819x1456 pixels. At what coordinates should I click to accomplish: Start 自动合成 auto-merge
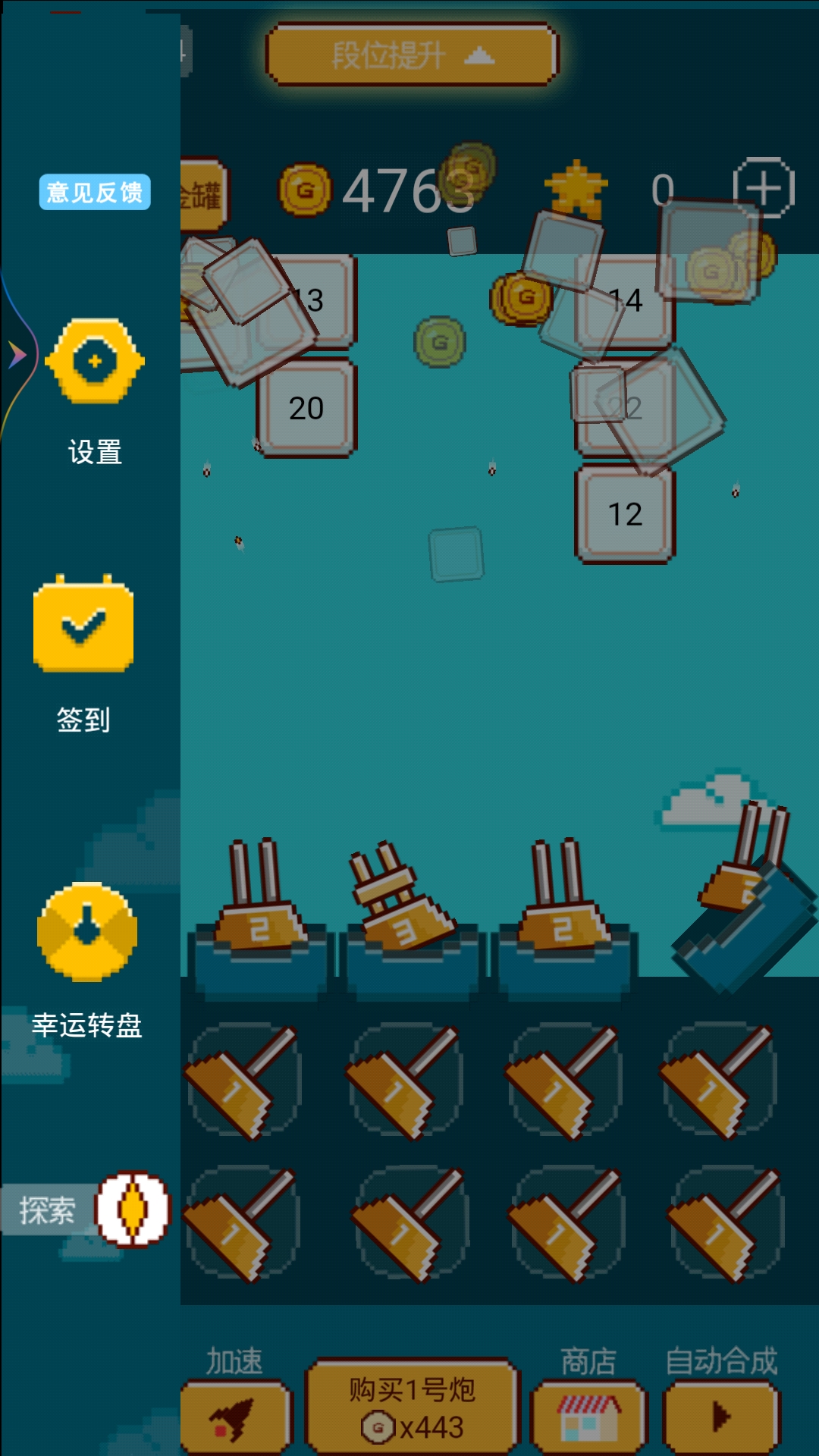721,1415
